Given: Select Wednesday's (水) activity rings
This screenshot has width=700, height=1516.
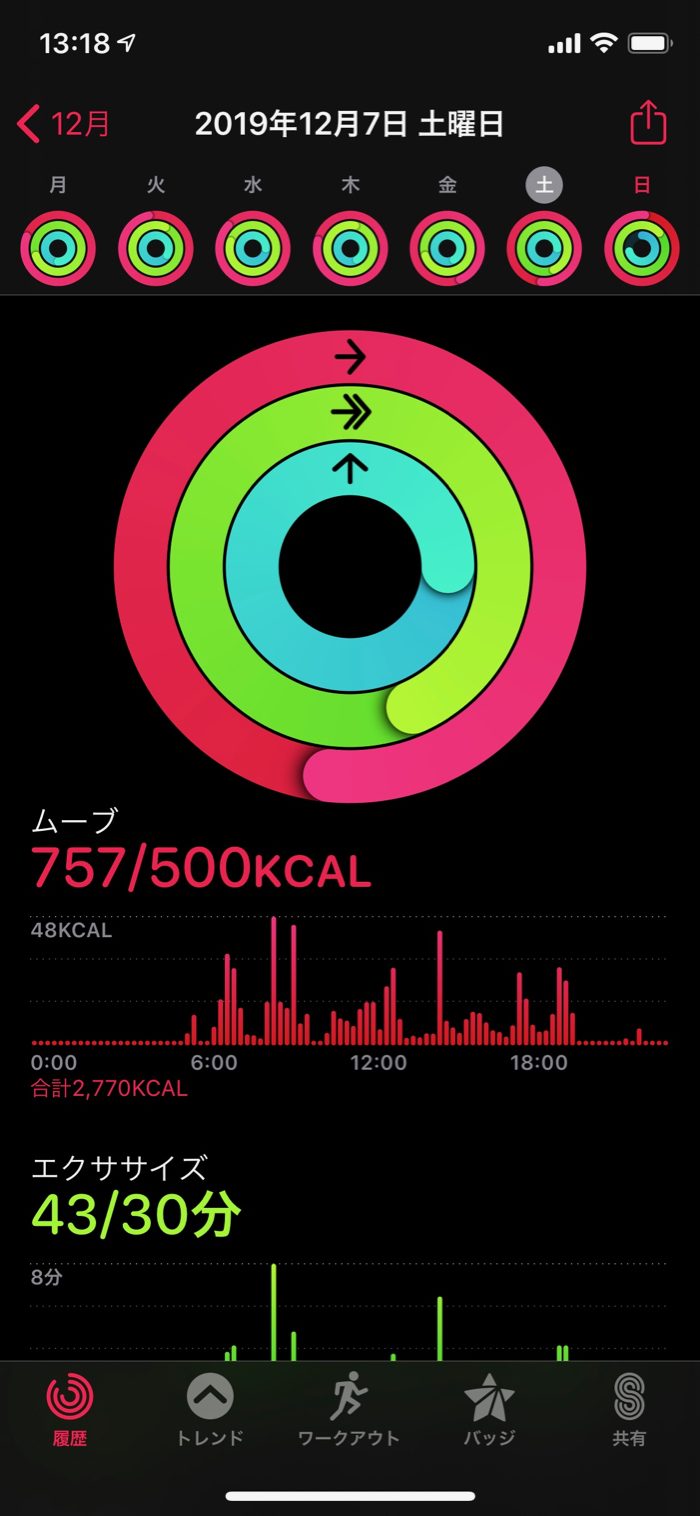Looking at the screenshot, I should [x=253, y=248].
